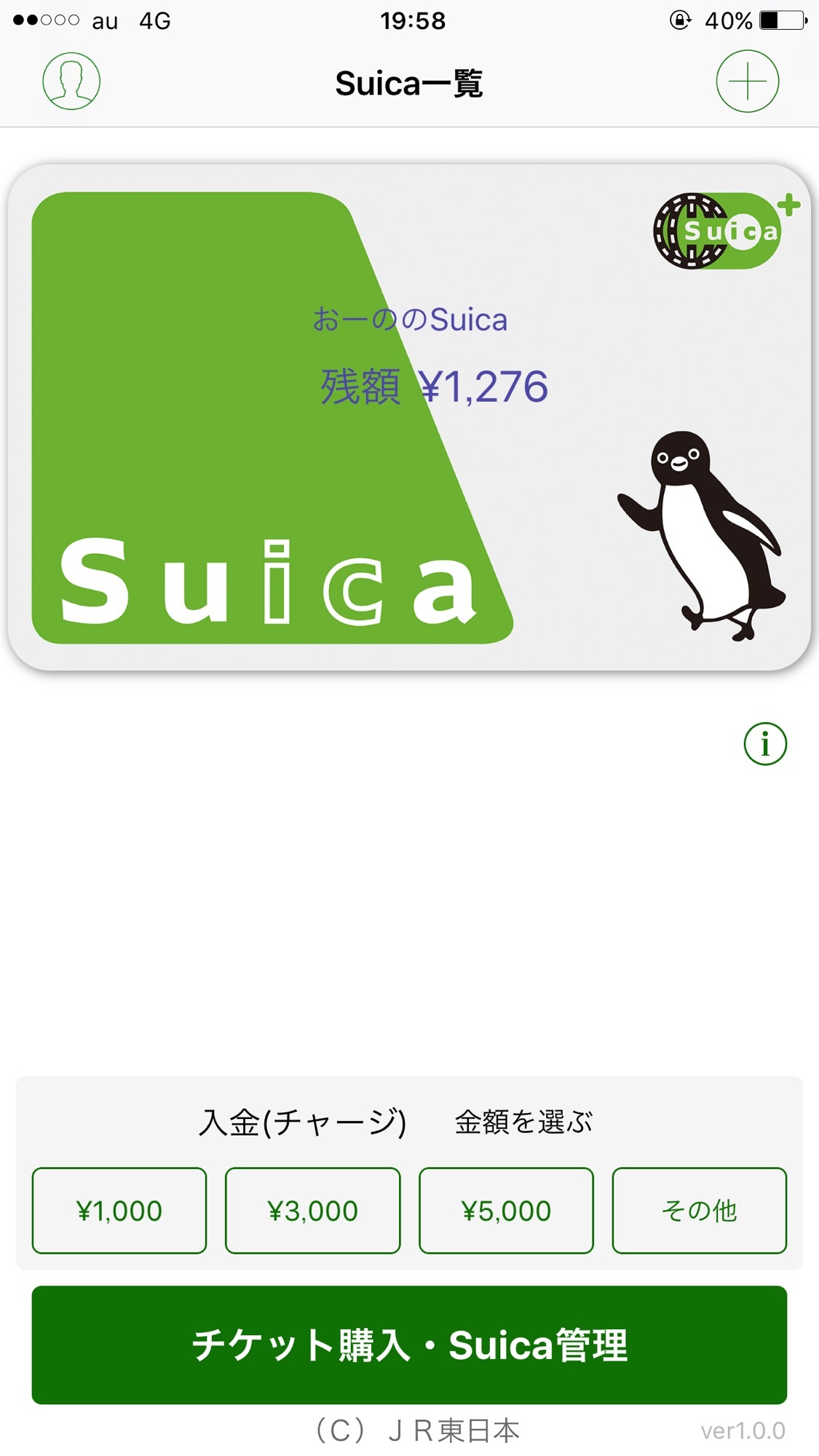Image resolution: width=819 pixels, height=1456 pixels.
Task: Pick the ¥5,000 charge amount
Action: 506,1211
